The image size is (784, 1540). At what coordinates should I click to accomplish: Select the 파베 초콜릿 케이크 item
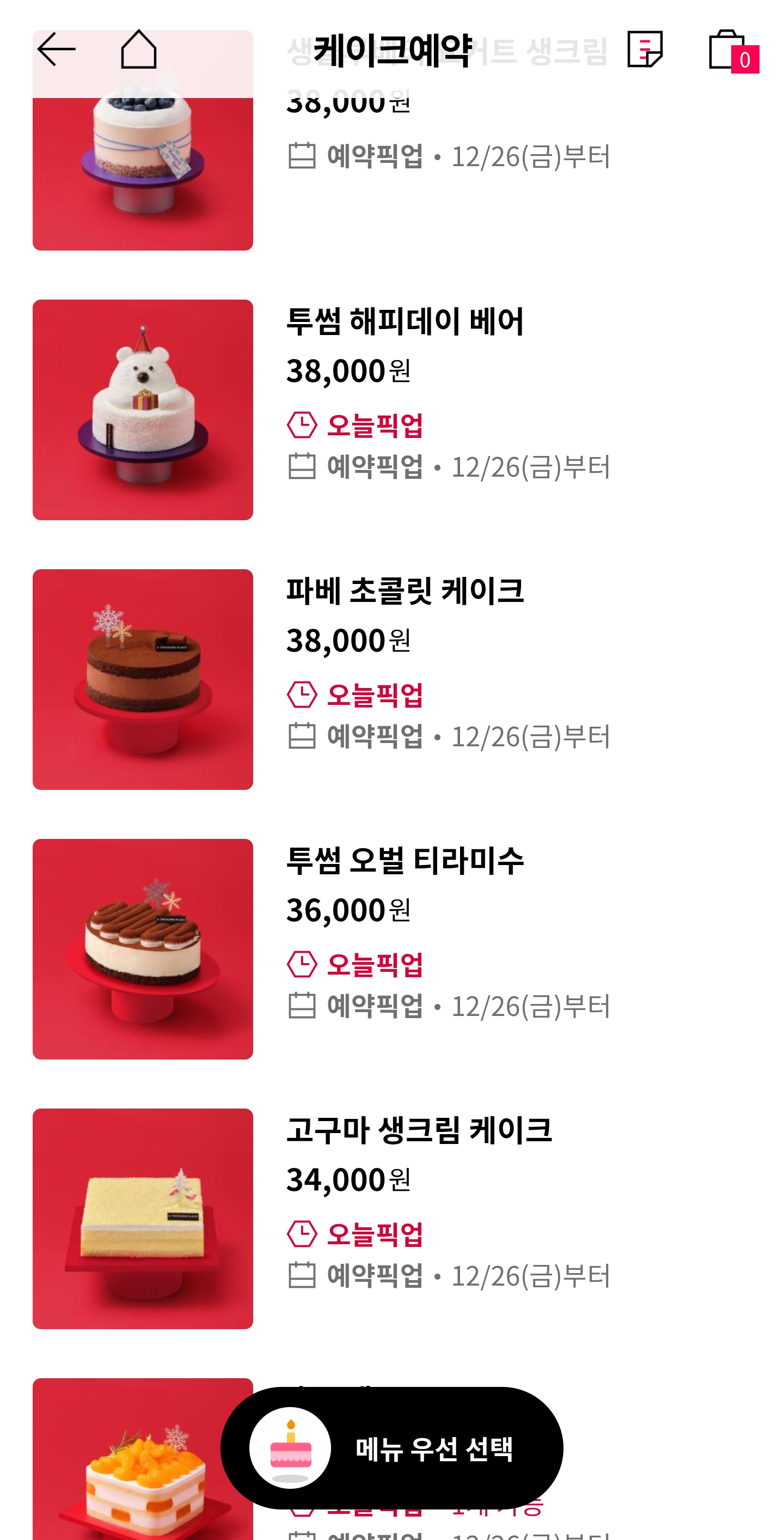coord(143,679)
